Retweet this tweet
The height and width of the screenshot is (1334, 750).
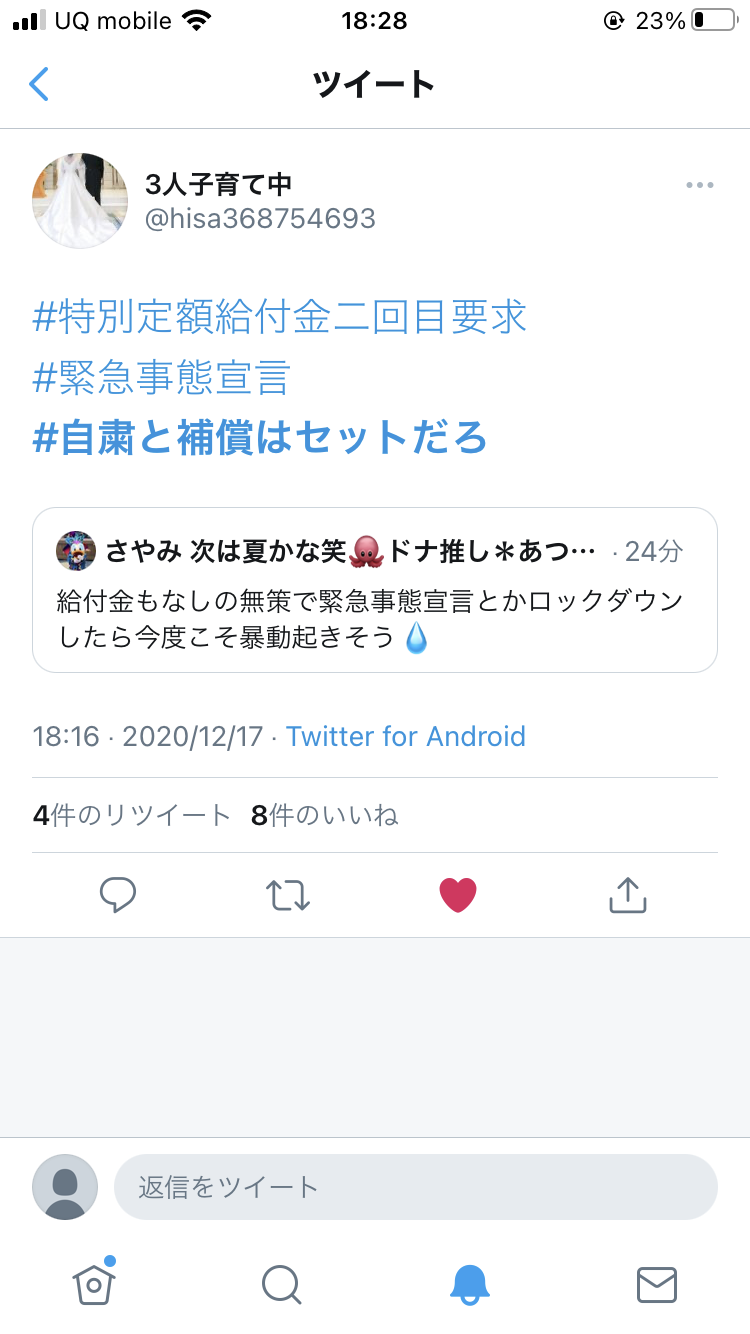point(289,895)
